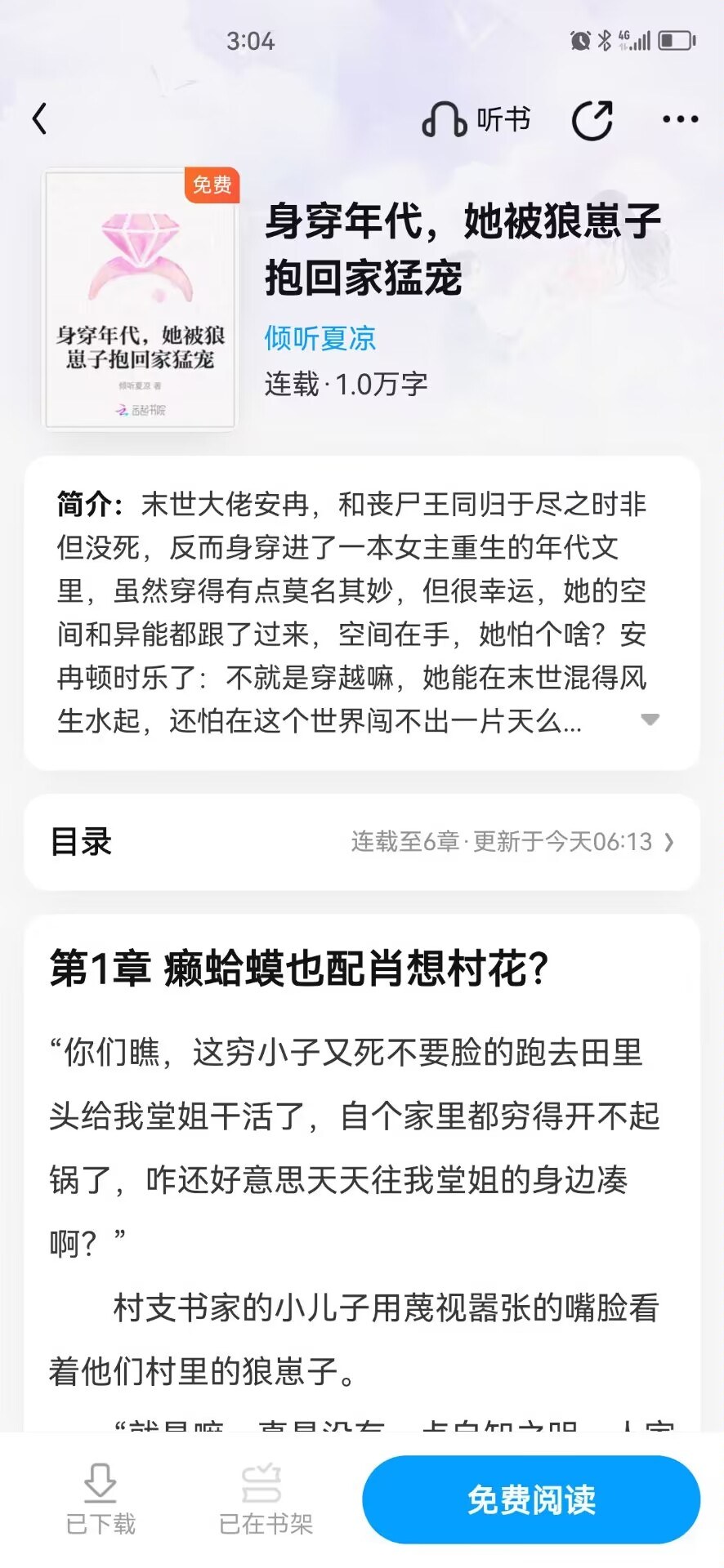This screenshot has width=724, height=1568.
Task: Open the three-dot overflow menu
Action: (x=680, y=120)
